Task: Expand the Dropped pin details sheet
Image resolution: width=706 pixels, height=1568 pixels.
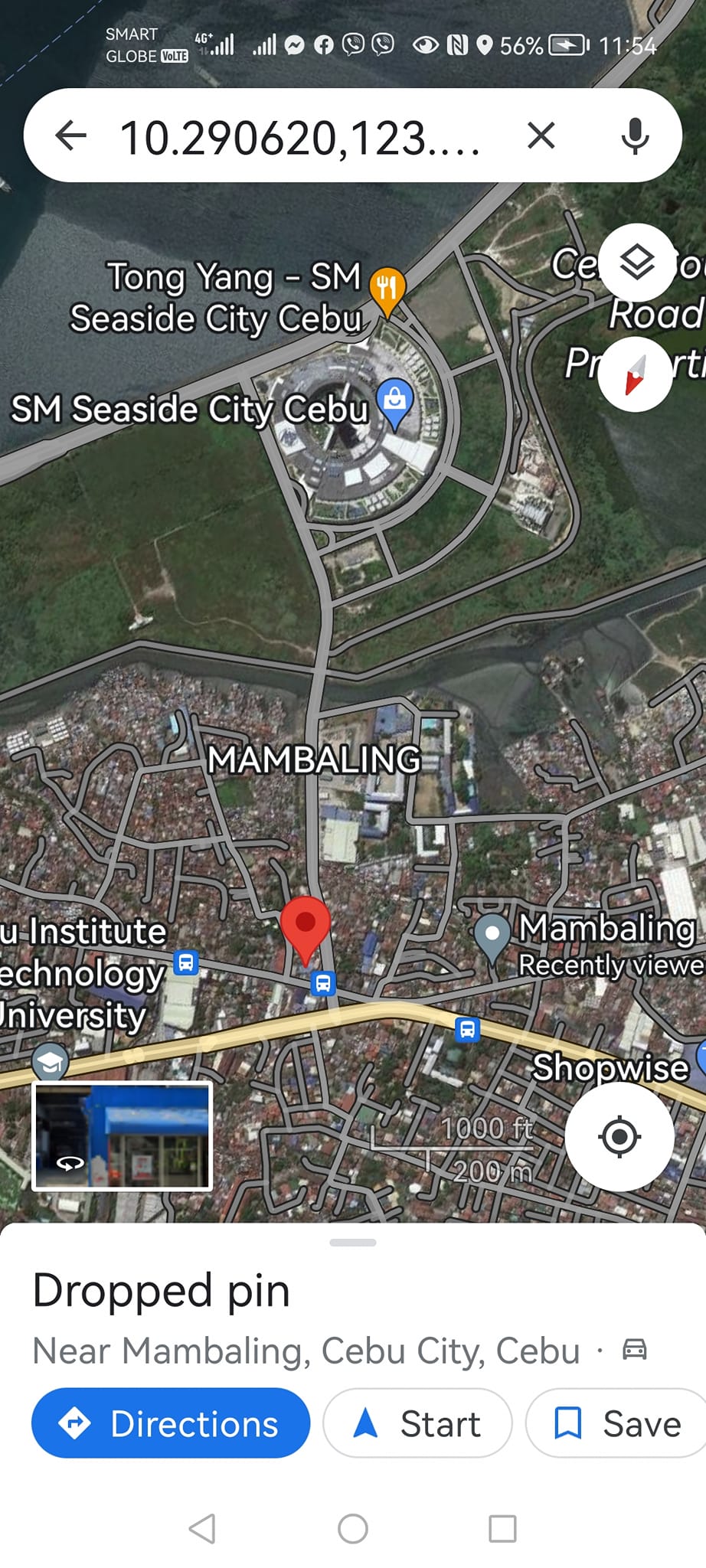Action: coord(352,1243)
